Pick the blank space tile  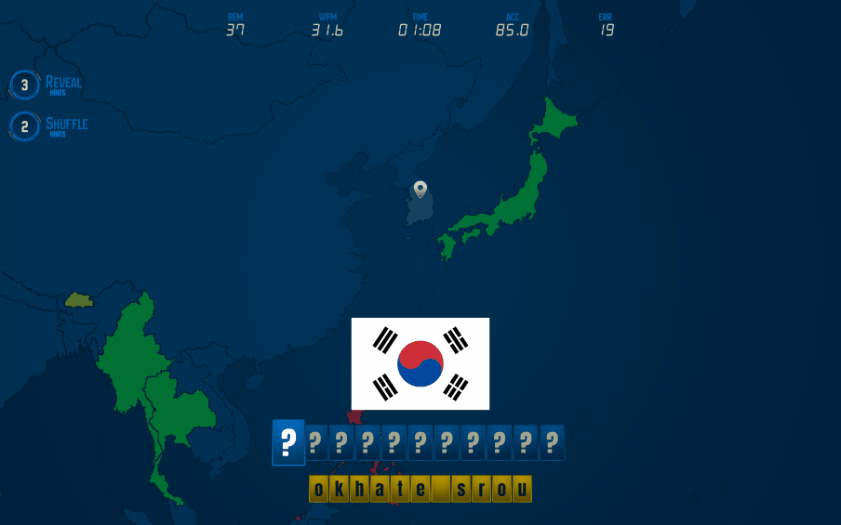(x=440, y=490)
